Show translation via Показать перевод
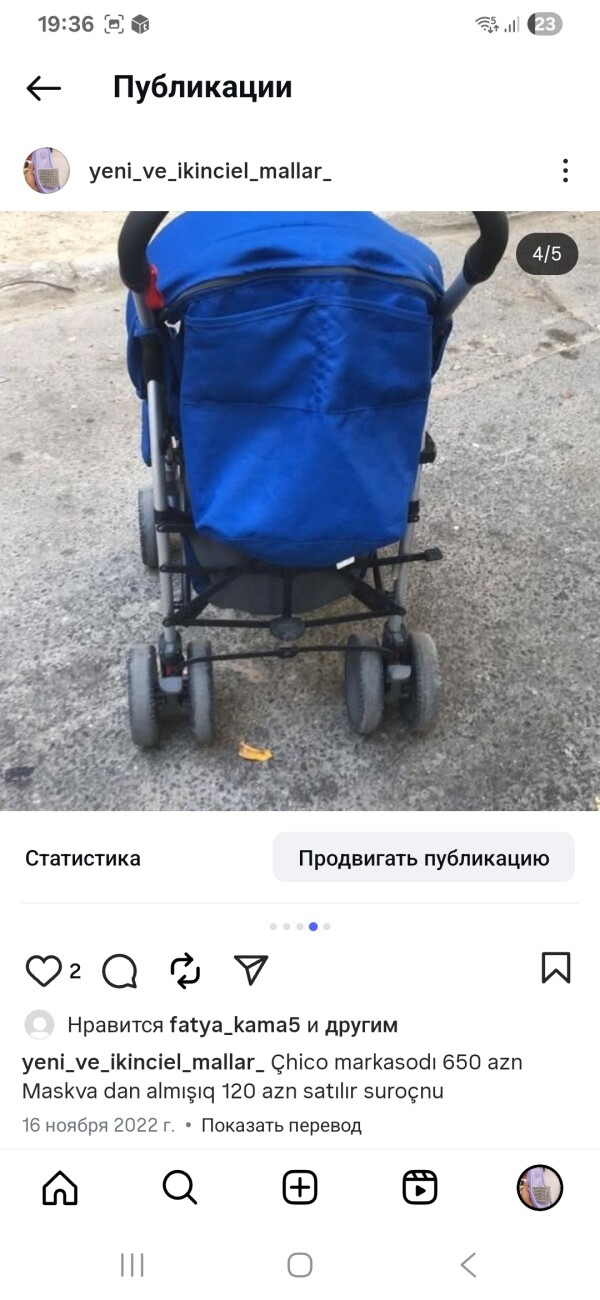This screenshot has height=1300, width=600. 281,1125
